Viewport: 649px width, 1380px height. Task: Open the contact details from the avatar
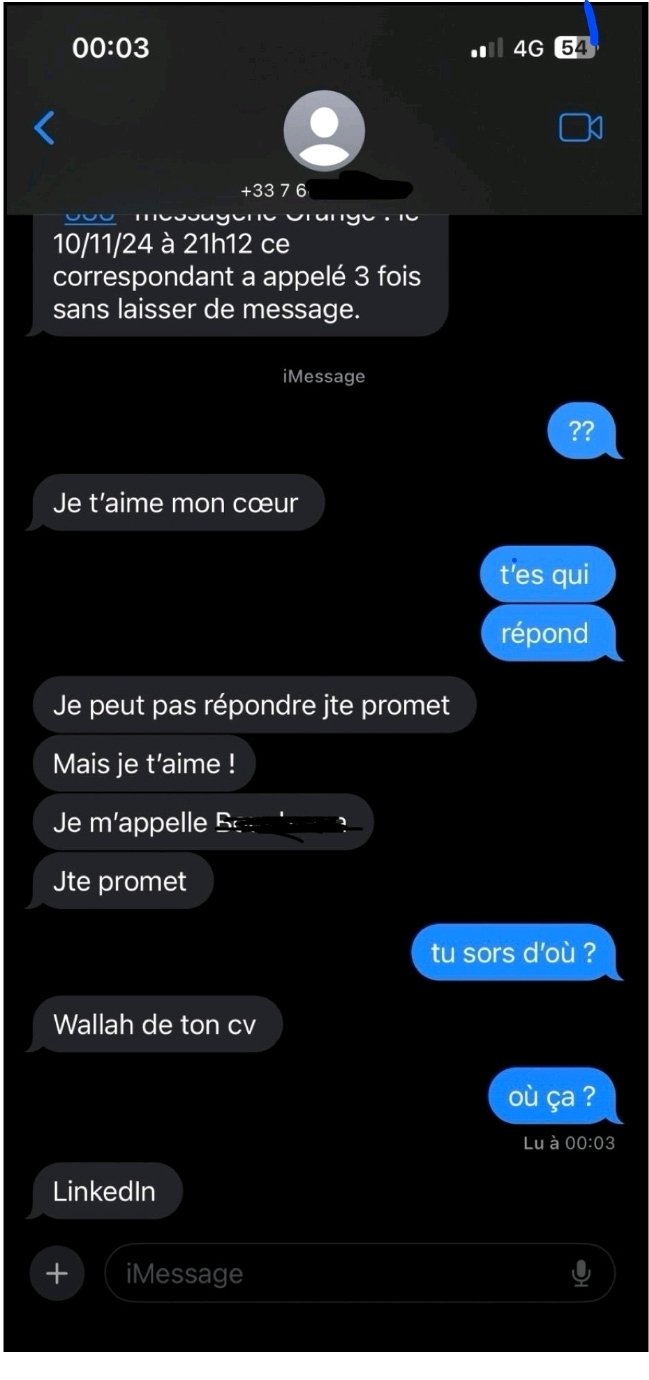pos(324,131)
